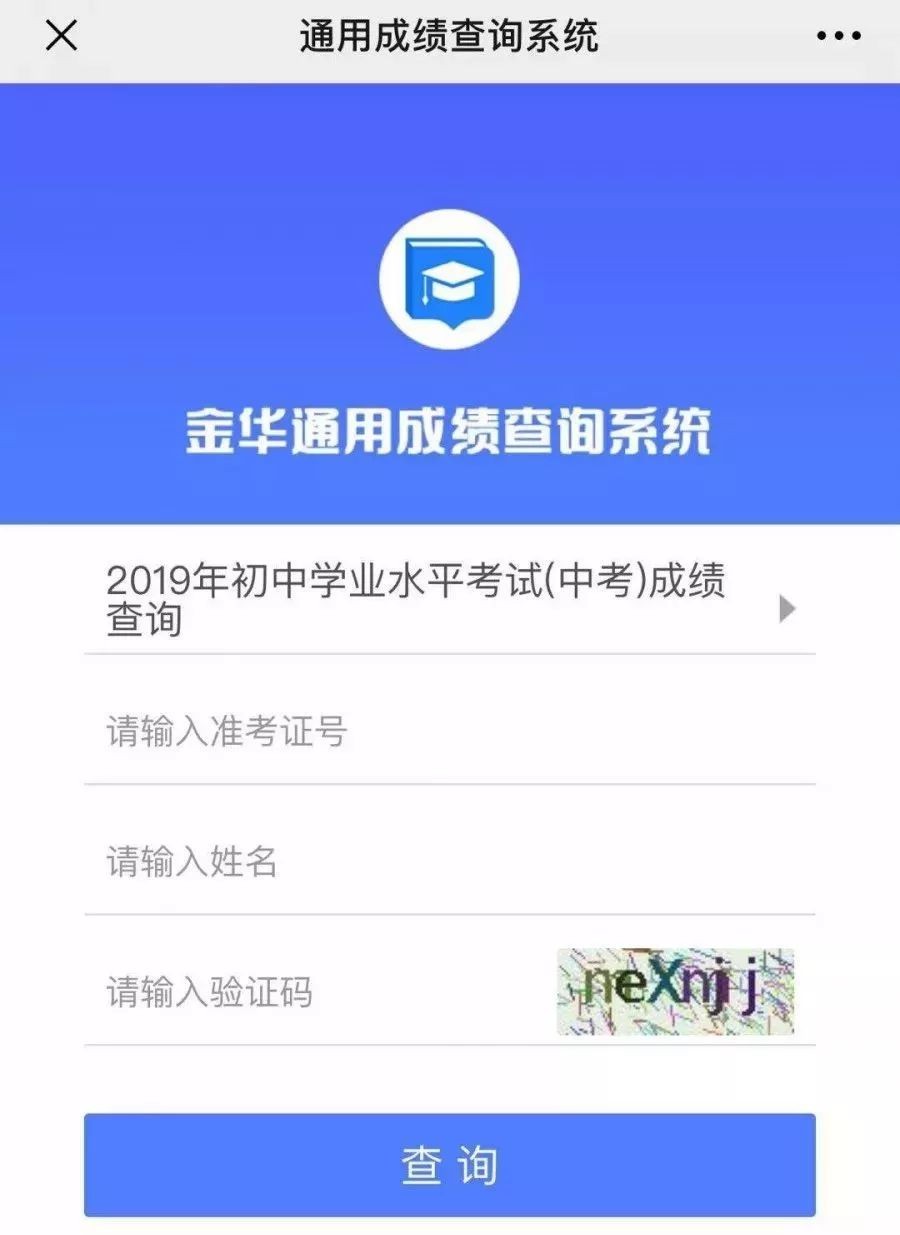Expand the 2019年初中学业水平考试 exam dropdown
900x1235 pixels.
[x=450, y=599]
